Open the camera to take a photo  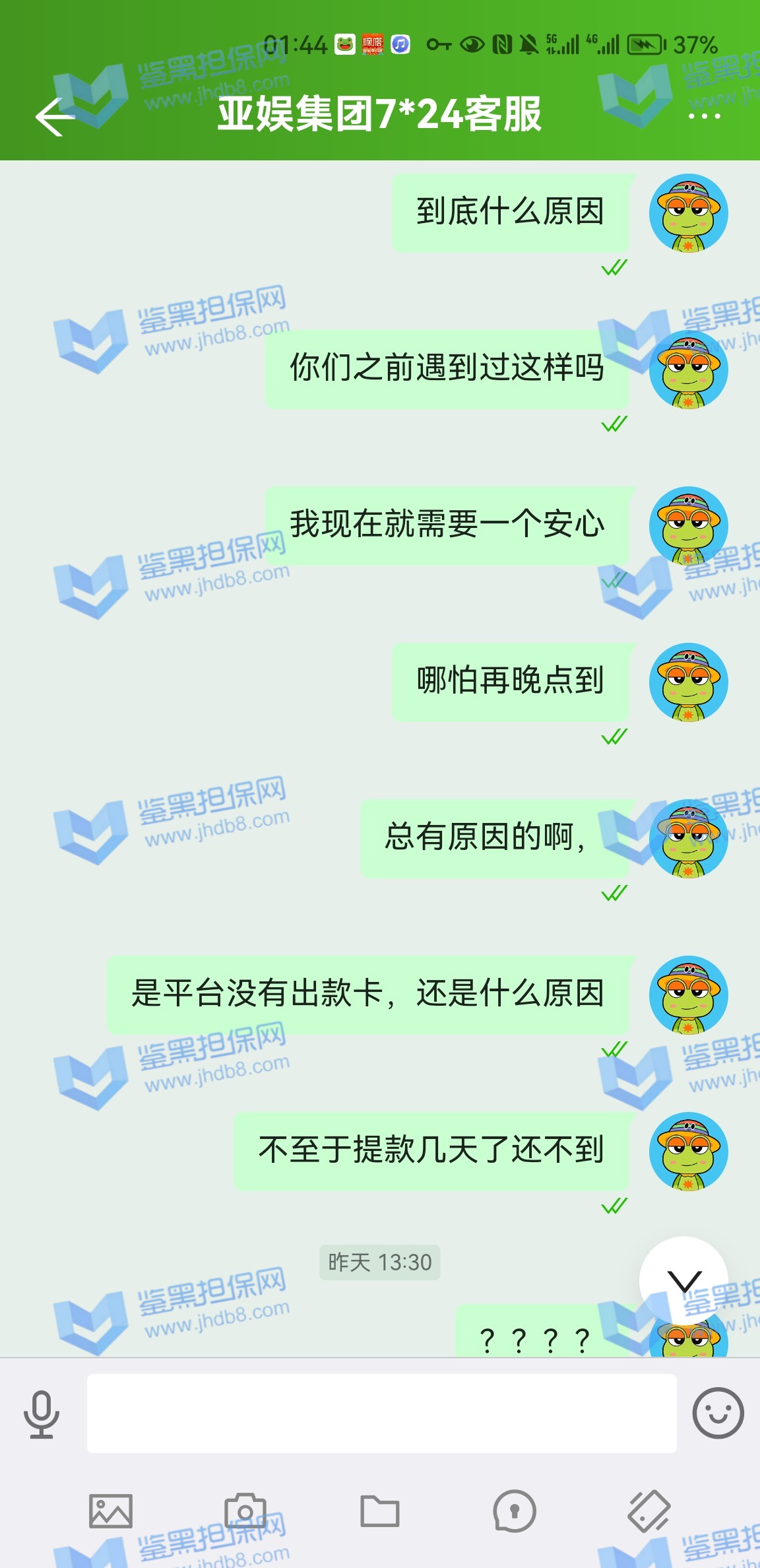(x=245, y=1511)
